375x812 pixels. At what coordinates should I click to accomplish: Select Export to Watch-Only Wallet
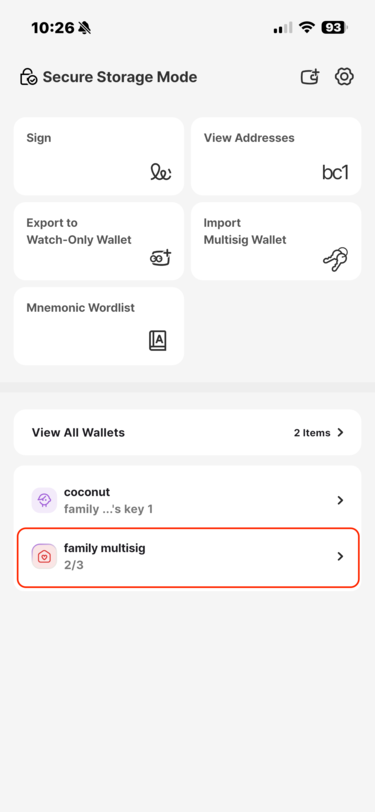pyautogui.click(x=99, y=241)
